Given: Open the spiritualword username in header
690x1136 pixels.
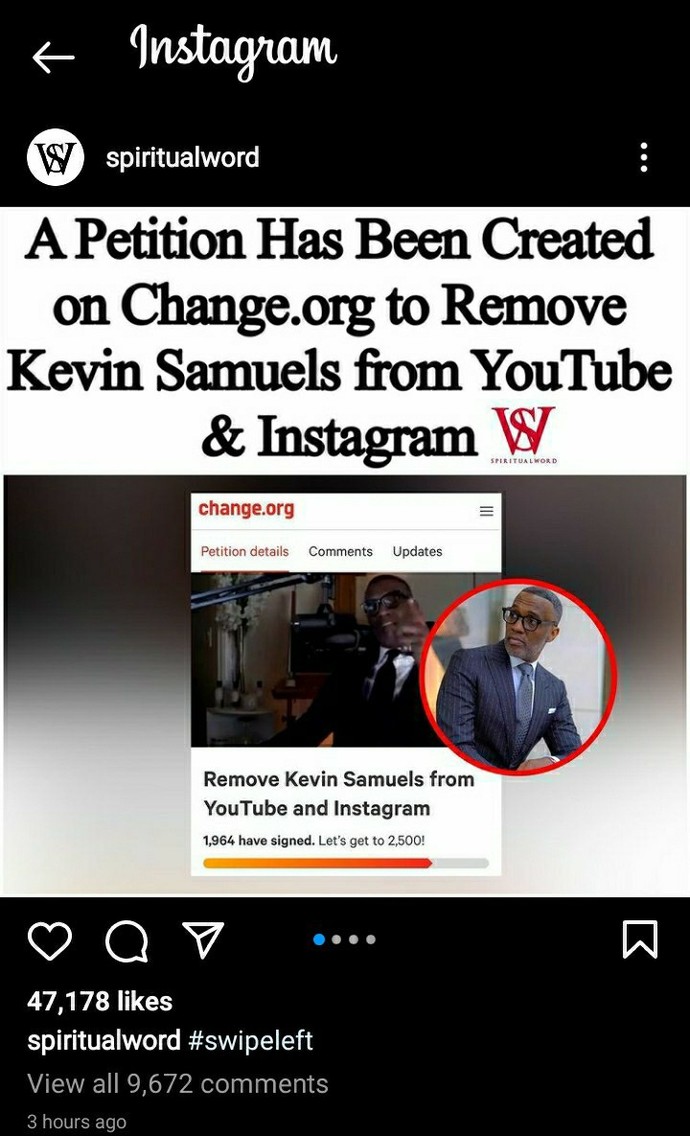Looking at the screenshot, I should coord(183,157).
